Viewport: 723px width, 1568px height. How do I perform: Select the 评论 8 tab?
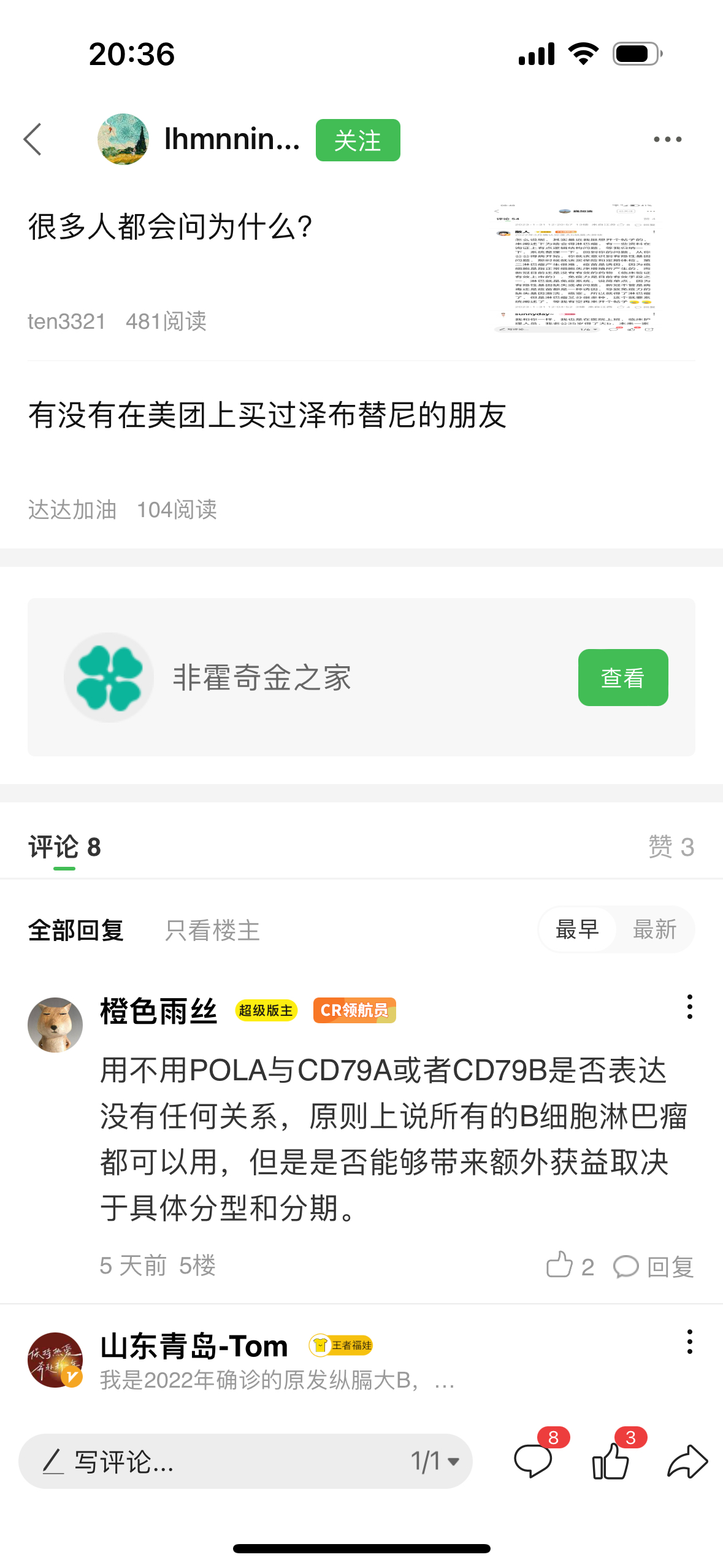click(x=64, y=847)
